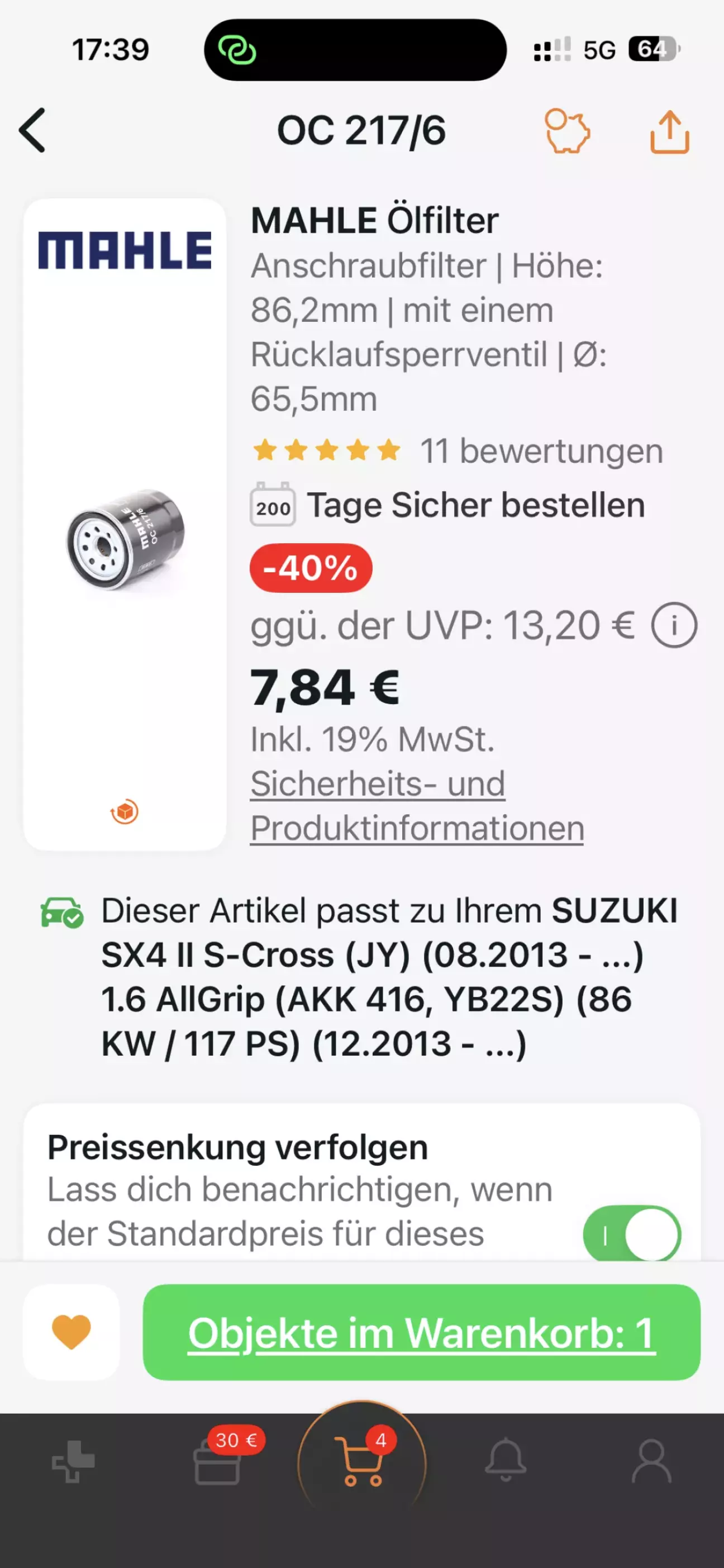724x1568 pixels.
Task: Disable the Preissenkung verfolgen switch
Action: click(x=631, y=1236)
